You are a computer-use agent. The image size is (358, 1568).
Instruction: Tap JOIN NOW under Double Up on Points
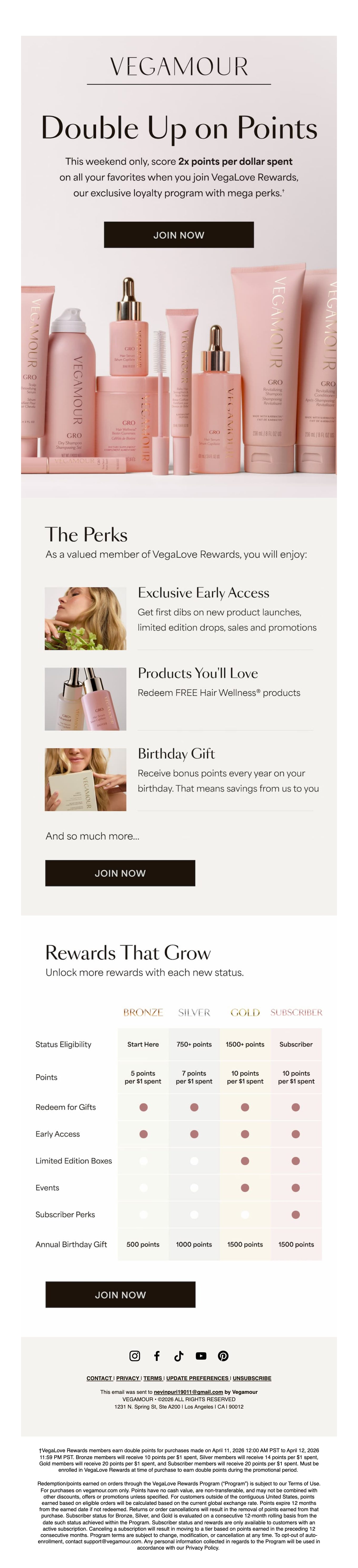click(x=178, y=234)
